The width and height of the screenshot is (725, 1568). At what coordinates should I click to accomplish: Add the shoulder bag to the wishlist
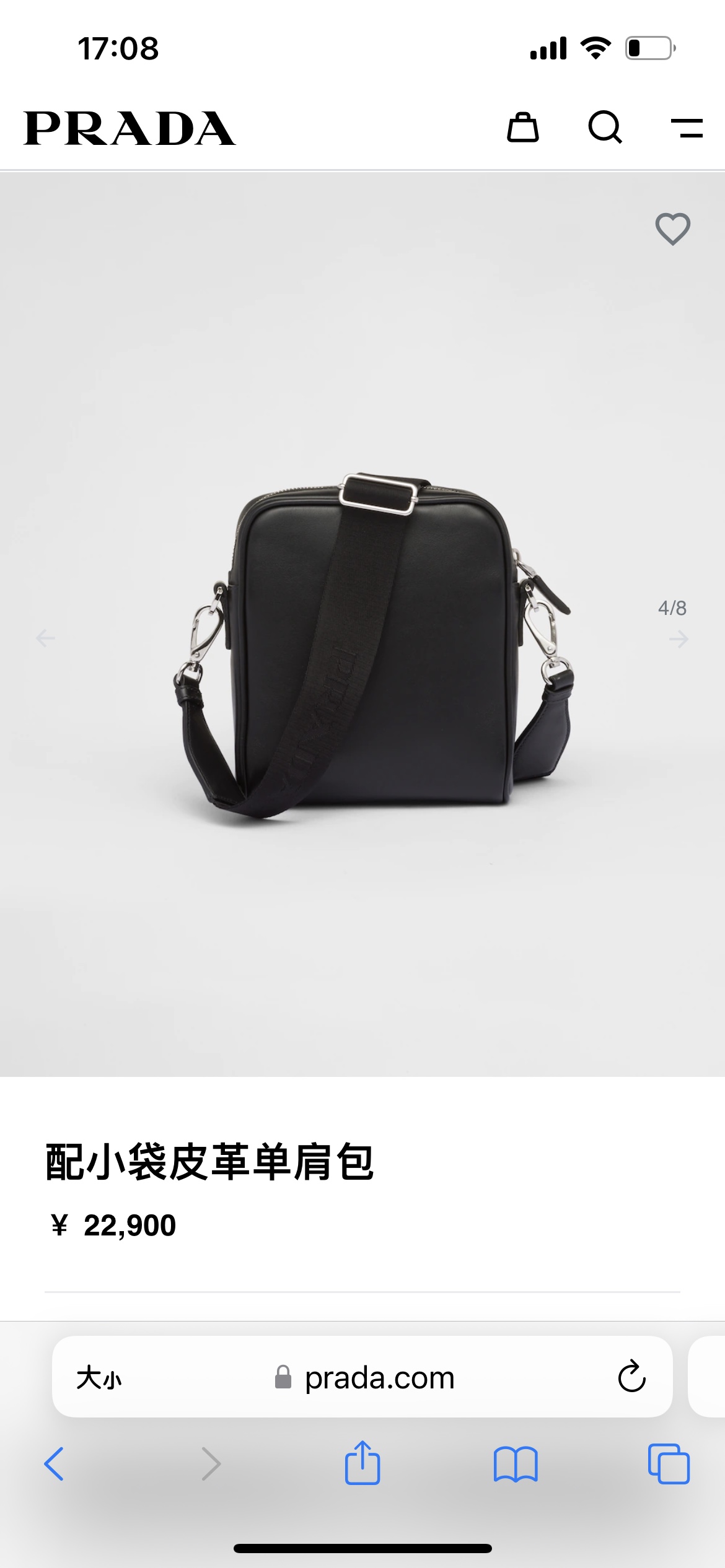tap(672, 229)
